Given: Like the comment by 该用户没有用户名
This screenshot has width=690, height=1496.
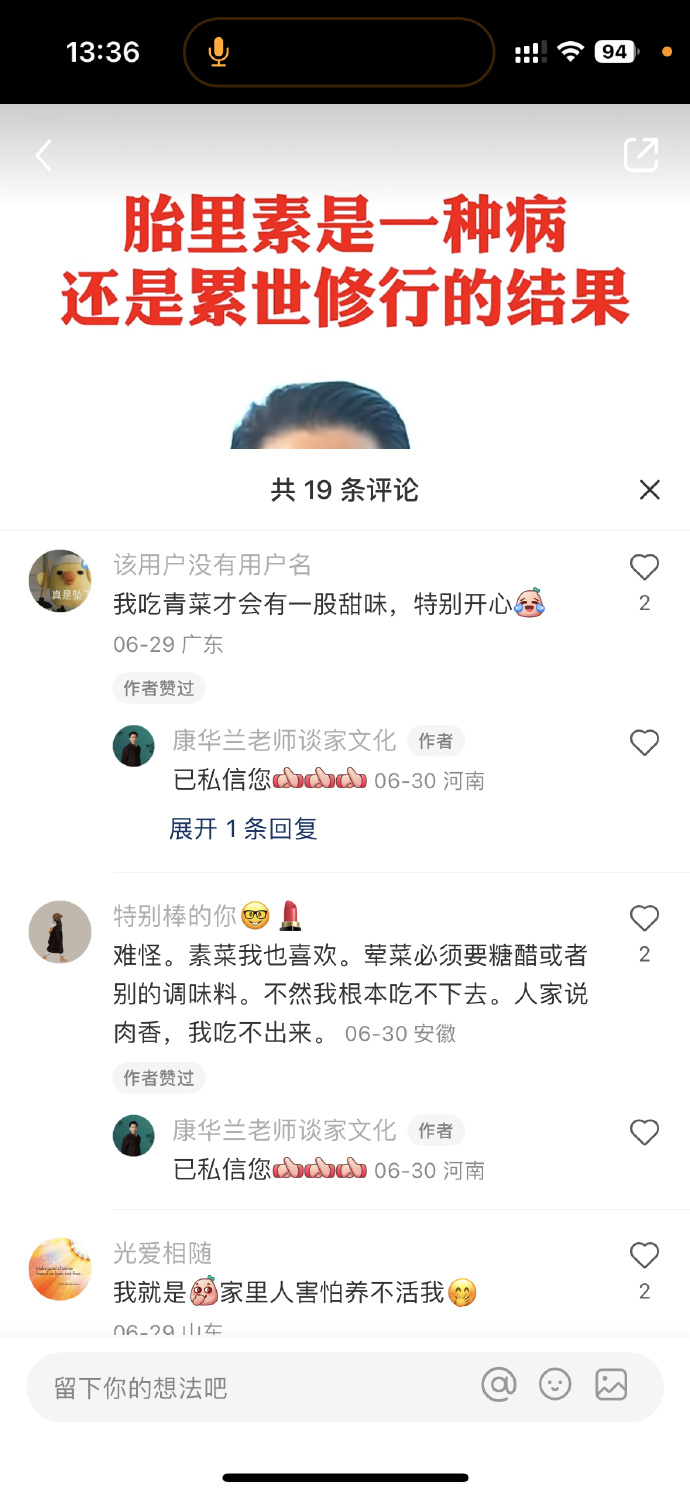Looking at the screenshot, I should coord(644,568).
